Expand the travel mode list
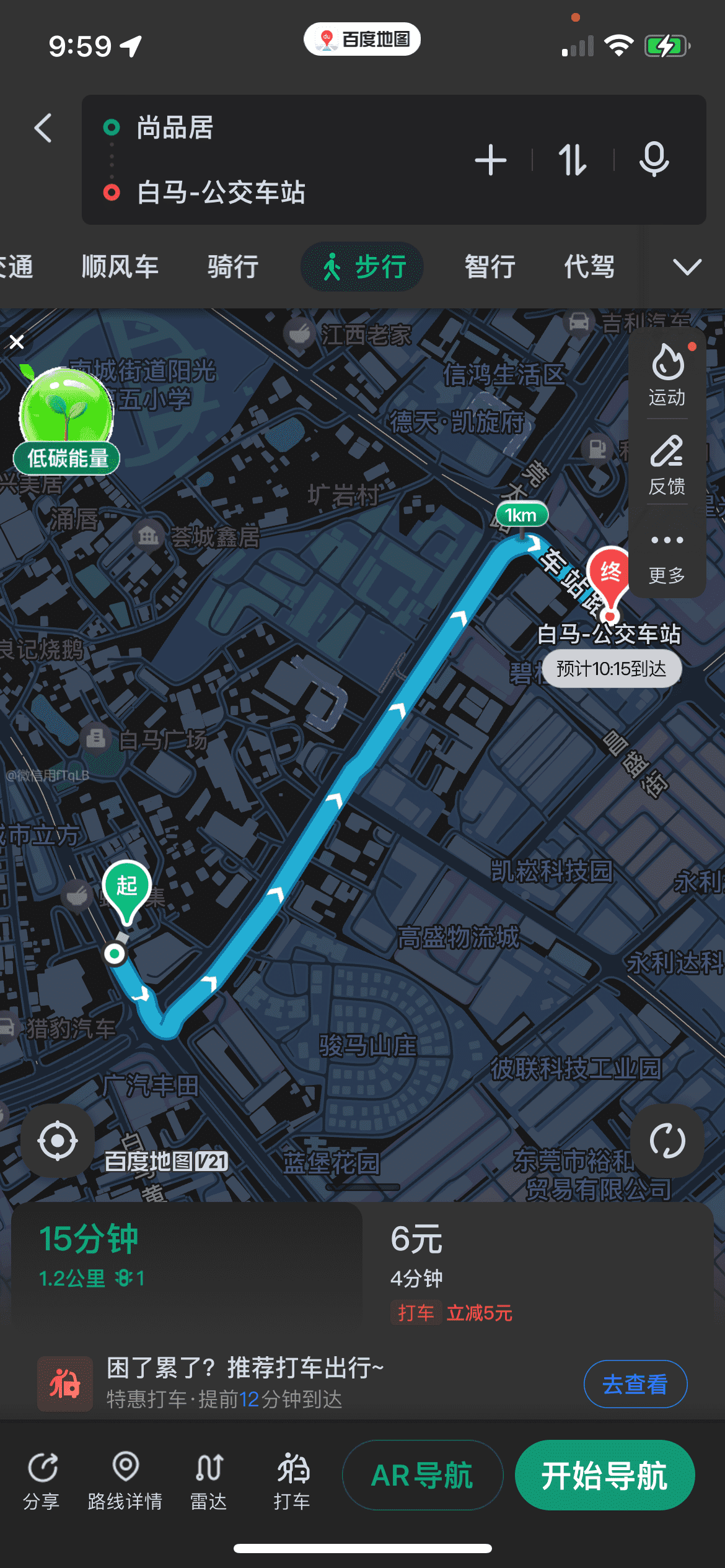The image size is (725, 1568). [687, 267]
